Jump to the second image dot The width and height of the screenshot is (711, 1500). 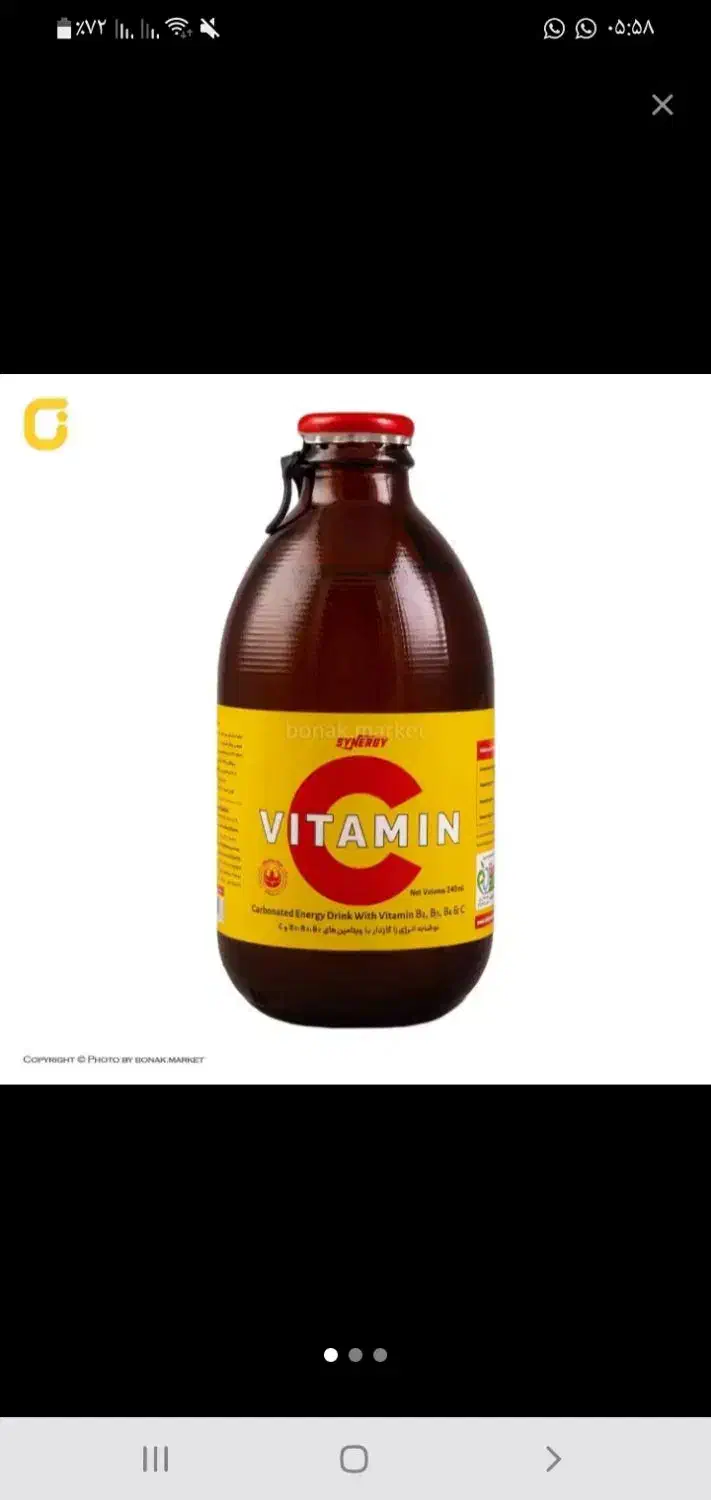(x=355, y=1355)
